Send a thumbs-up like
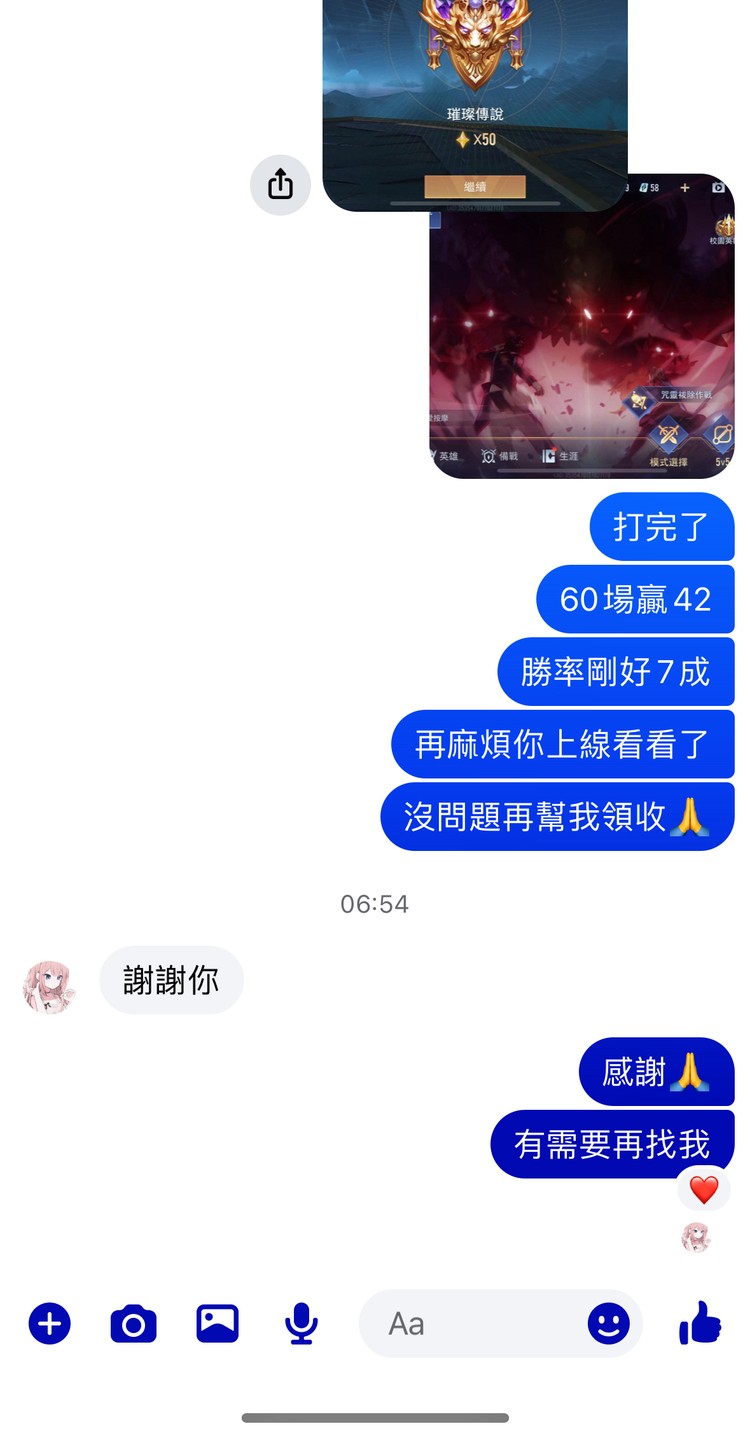Viewport: 750px width, 1438px height. coord(700,1324)
